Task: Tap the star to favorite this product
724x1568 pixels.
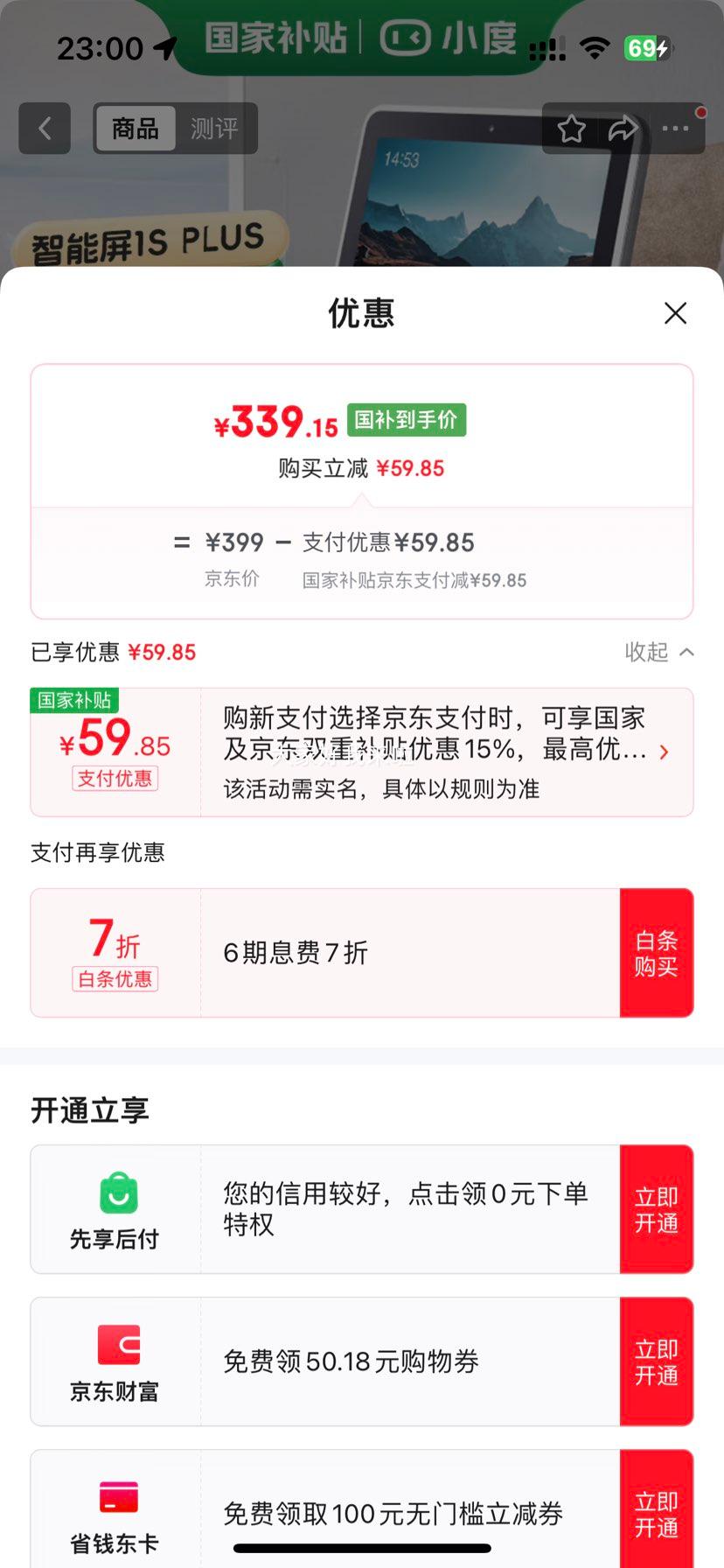Action: (x=571, y=128)
